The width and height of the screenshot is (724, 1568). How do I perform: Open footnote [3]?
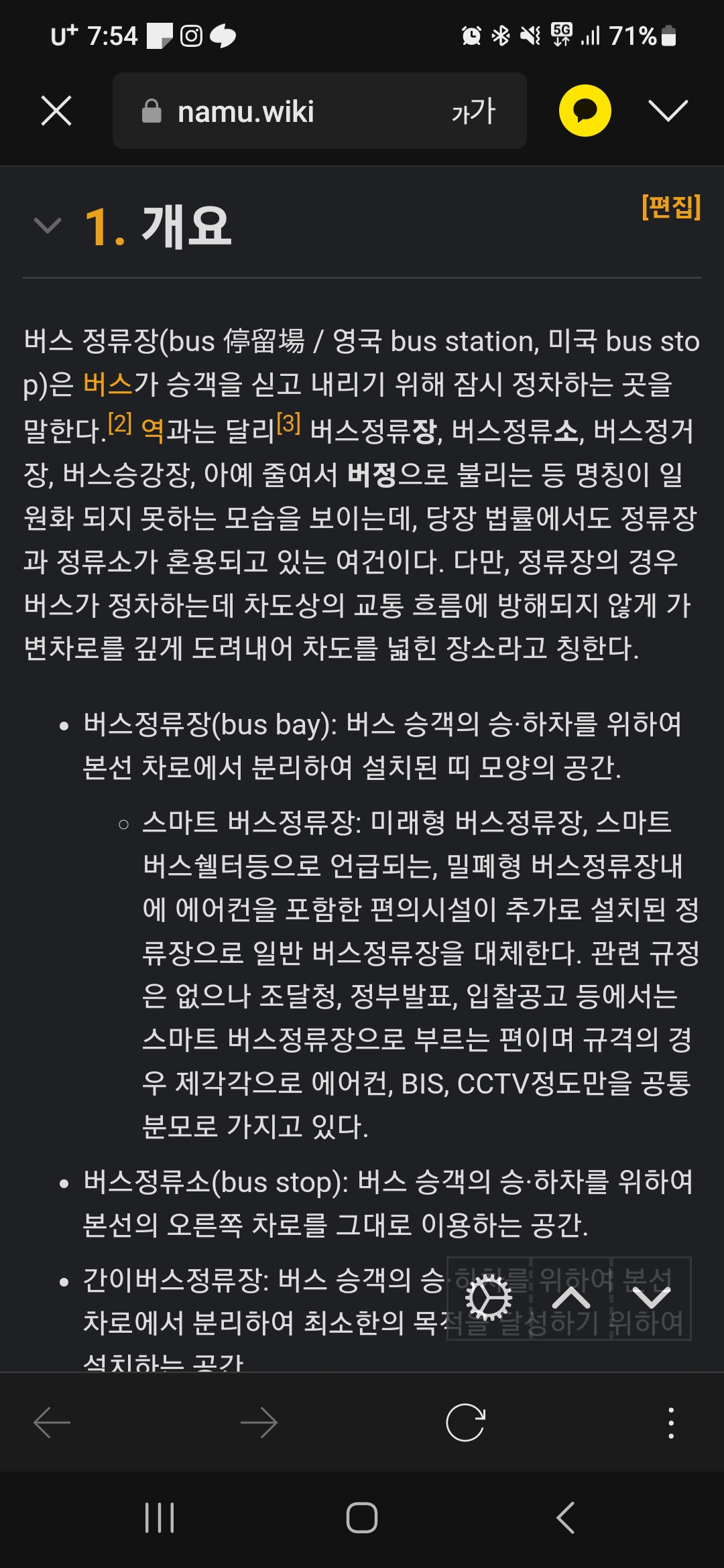(288, 423)
